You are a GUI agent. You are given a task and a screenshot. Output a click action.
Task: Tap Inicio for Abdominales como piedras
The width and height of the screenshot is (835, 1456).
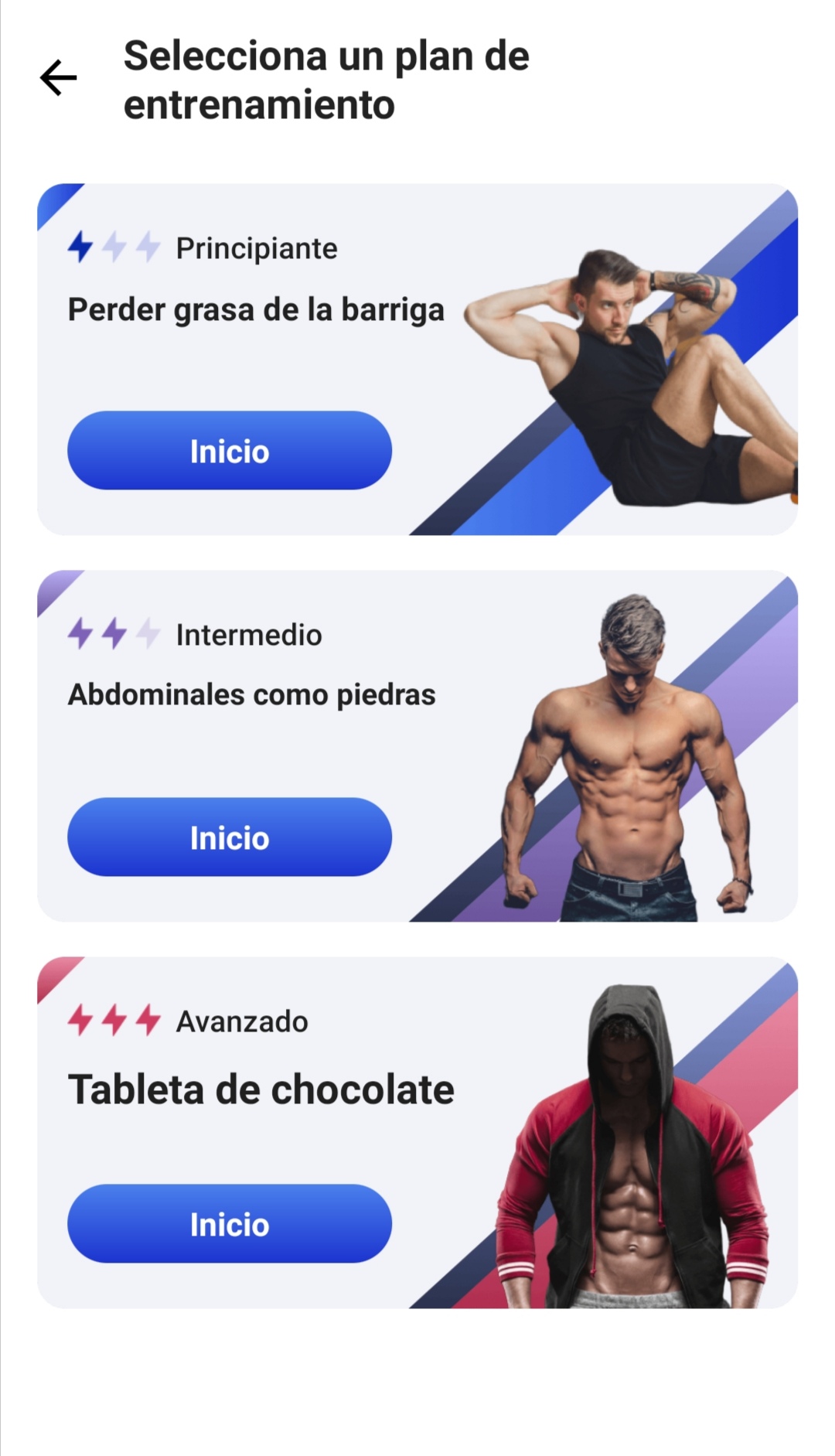tap(230, 837)
